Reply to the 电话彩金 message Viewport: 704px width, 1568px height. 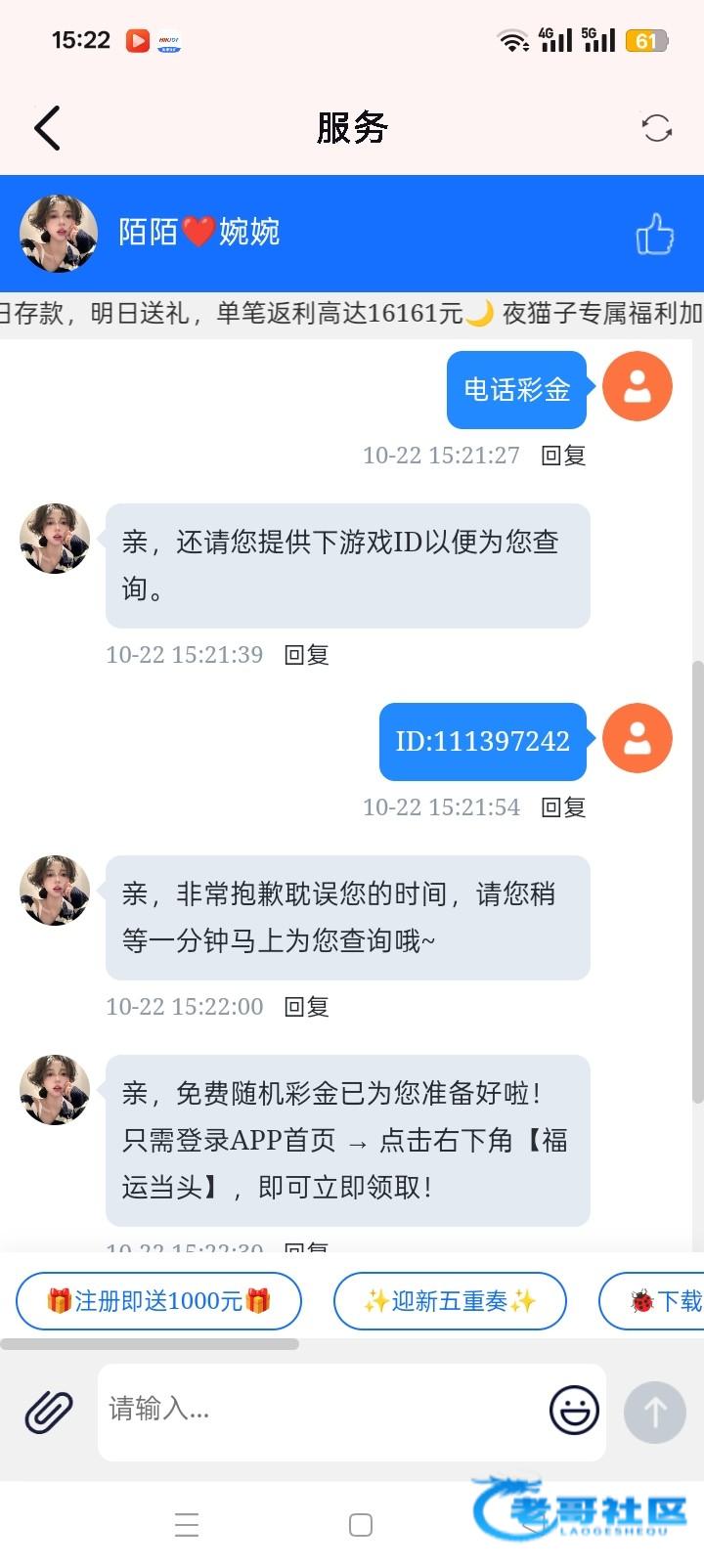(563, 456)
